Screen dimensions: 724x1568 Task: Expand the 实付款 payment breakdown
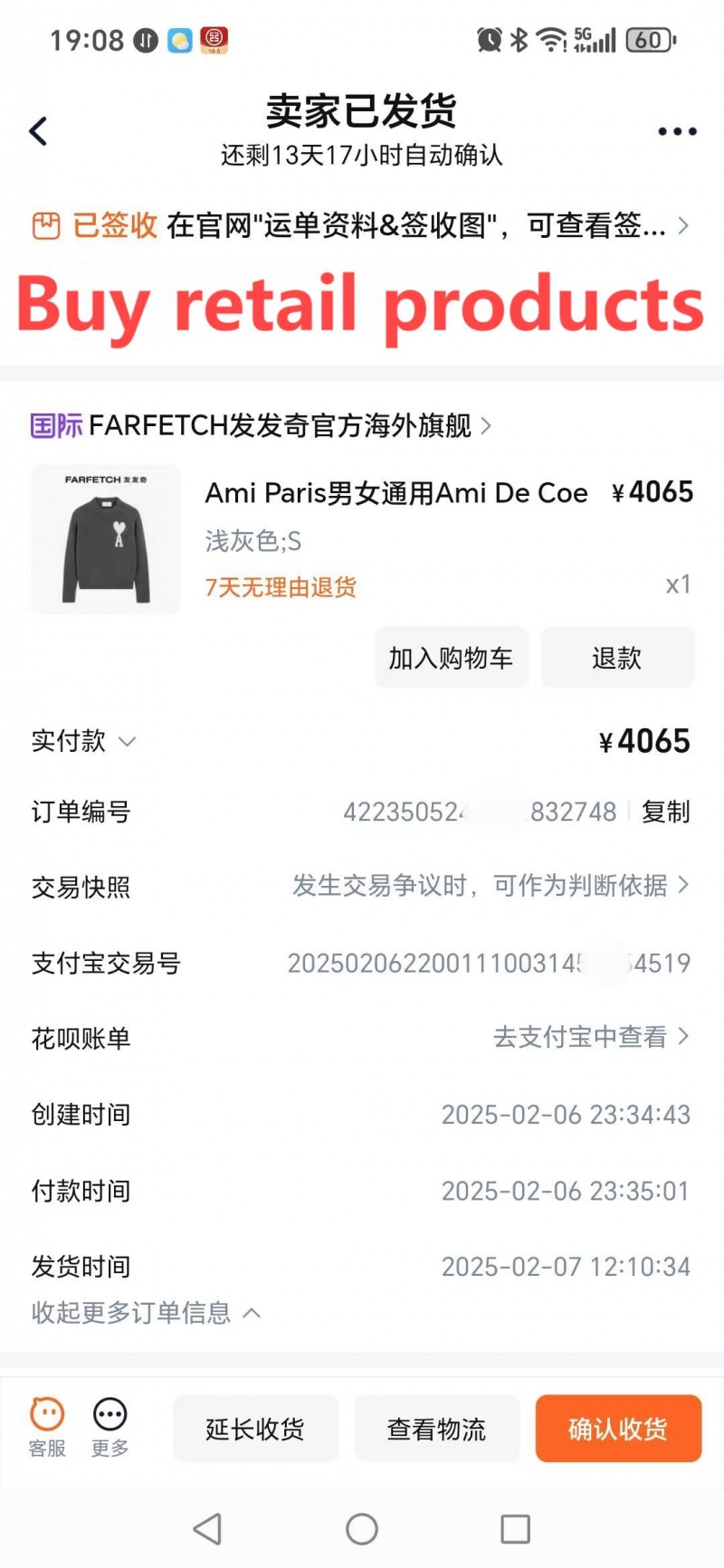(x=83, y=741)
